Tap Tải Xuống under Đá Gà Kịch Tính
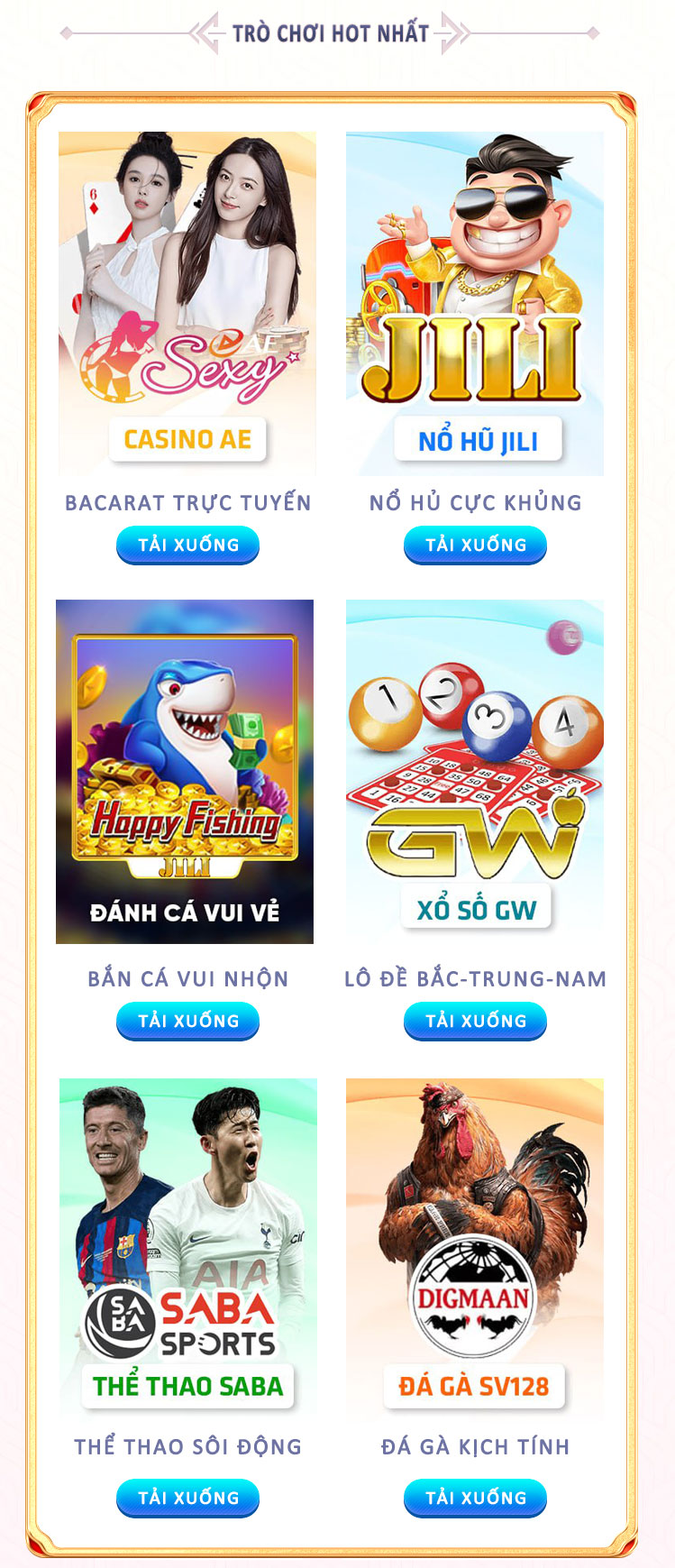 (x=475, y=1498)
